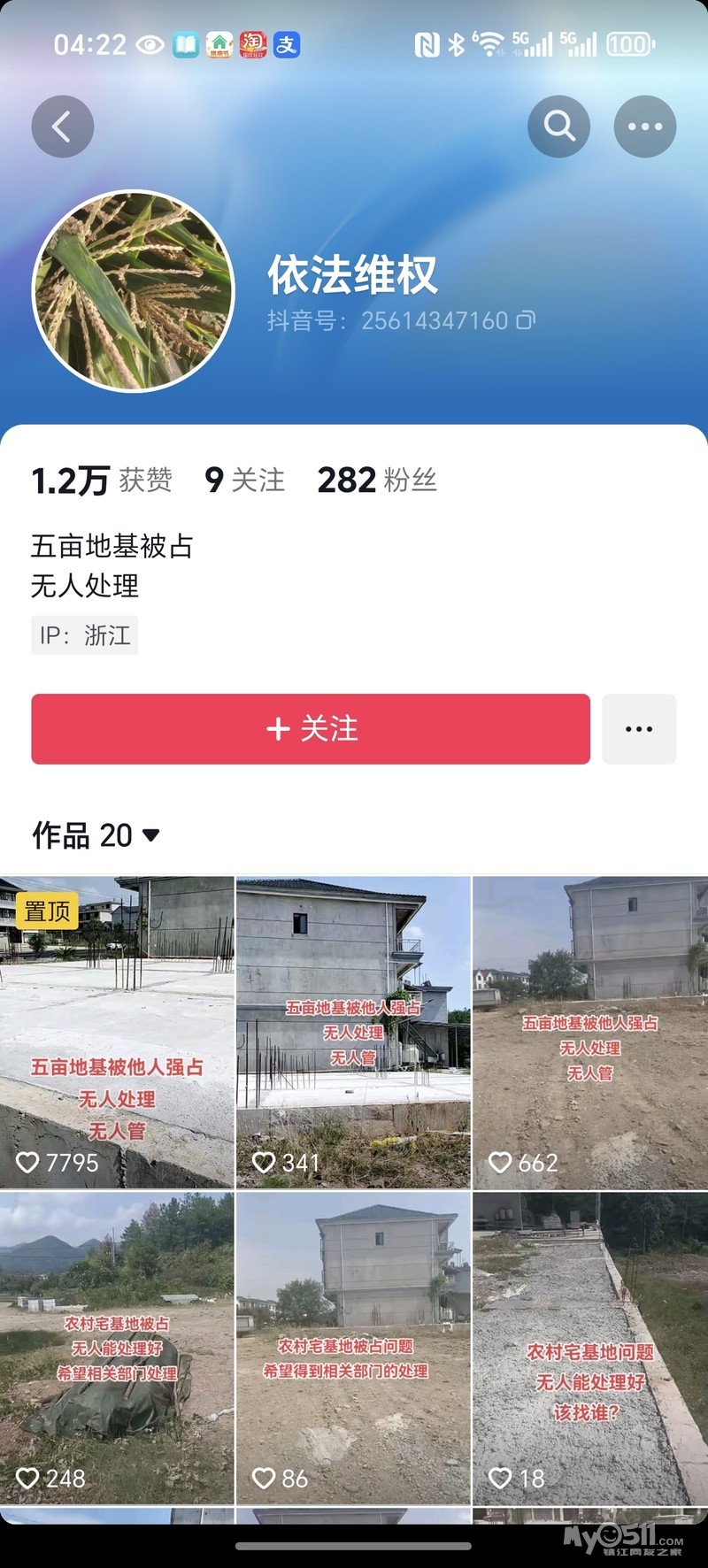Open the pinned video with 7795 likes
This screenshot has width=708, height=1568.
pos(117,1032)
